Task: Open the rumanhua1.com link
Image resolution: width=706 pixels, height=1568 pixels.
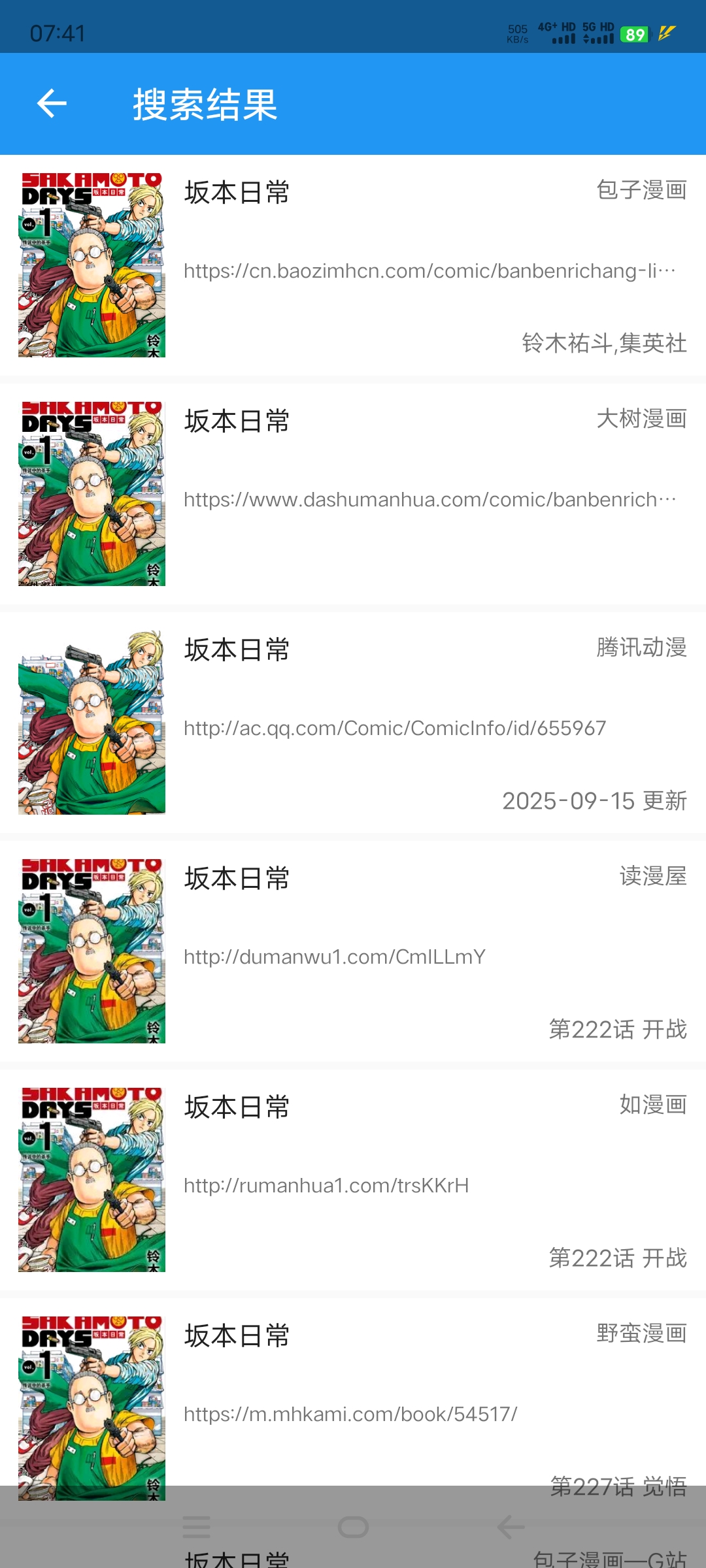Action: [327, 1185]
